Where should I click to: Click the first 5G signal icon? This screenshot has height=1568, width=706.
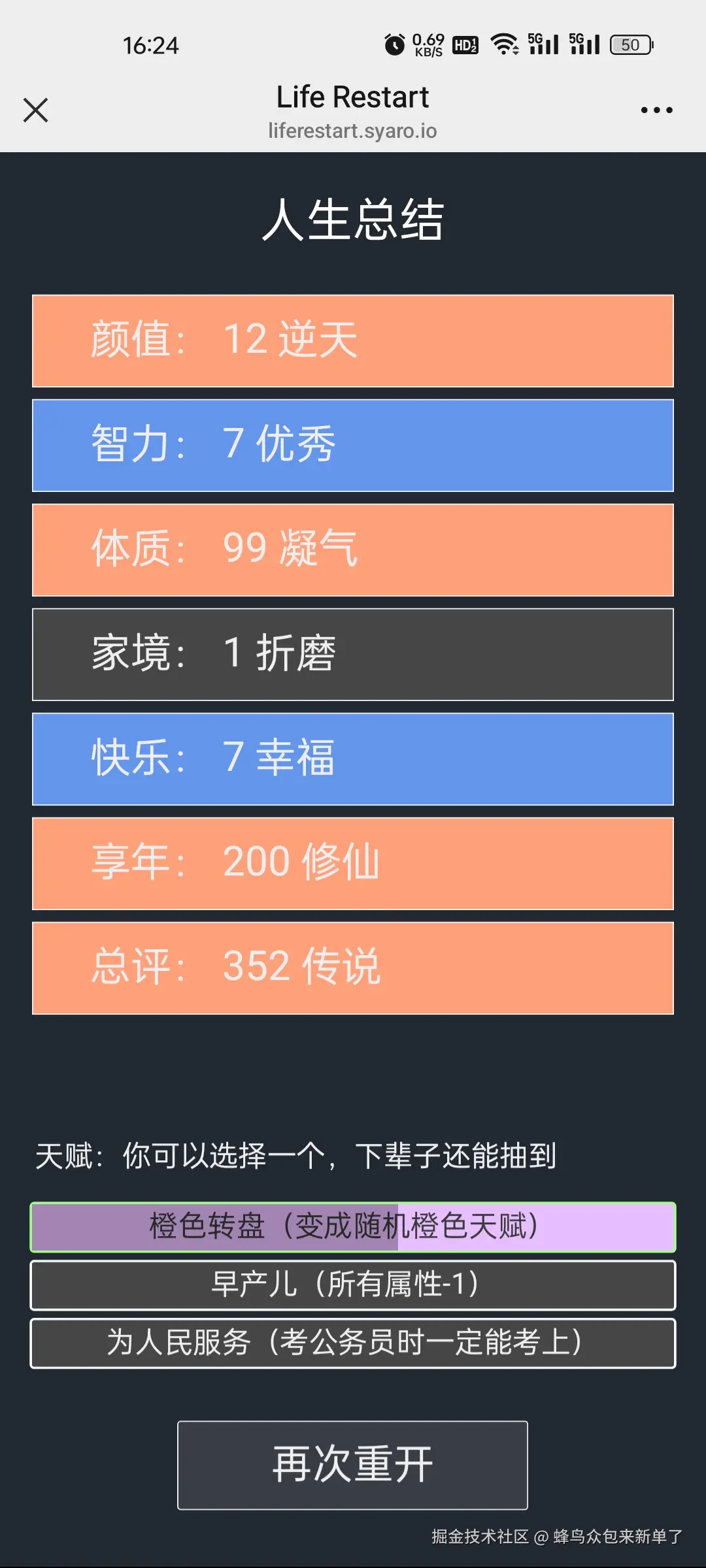tap(545, 43)
